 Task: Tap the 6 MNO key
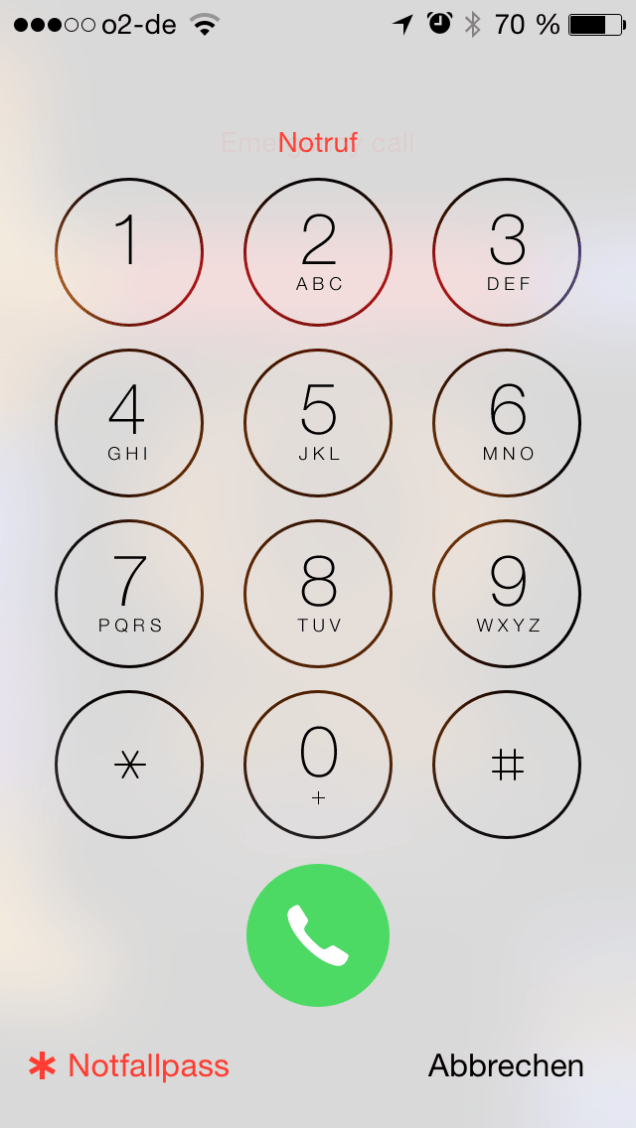pyautogui.click(x=507, y=423)
